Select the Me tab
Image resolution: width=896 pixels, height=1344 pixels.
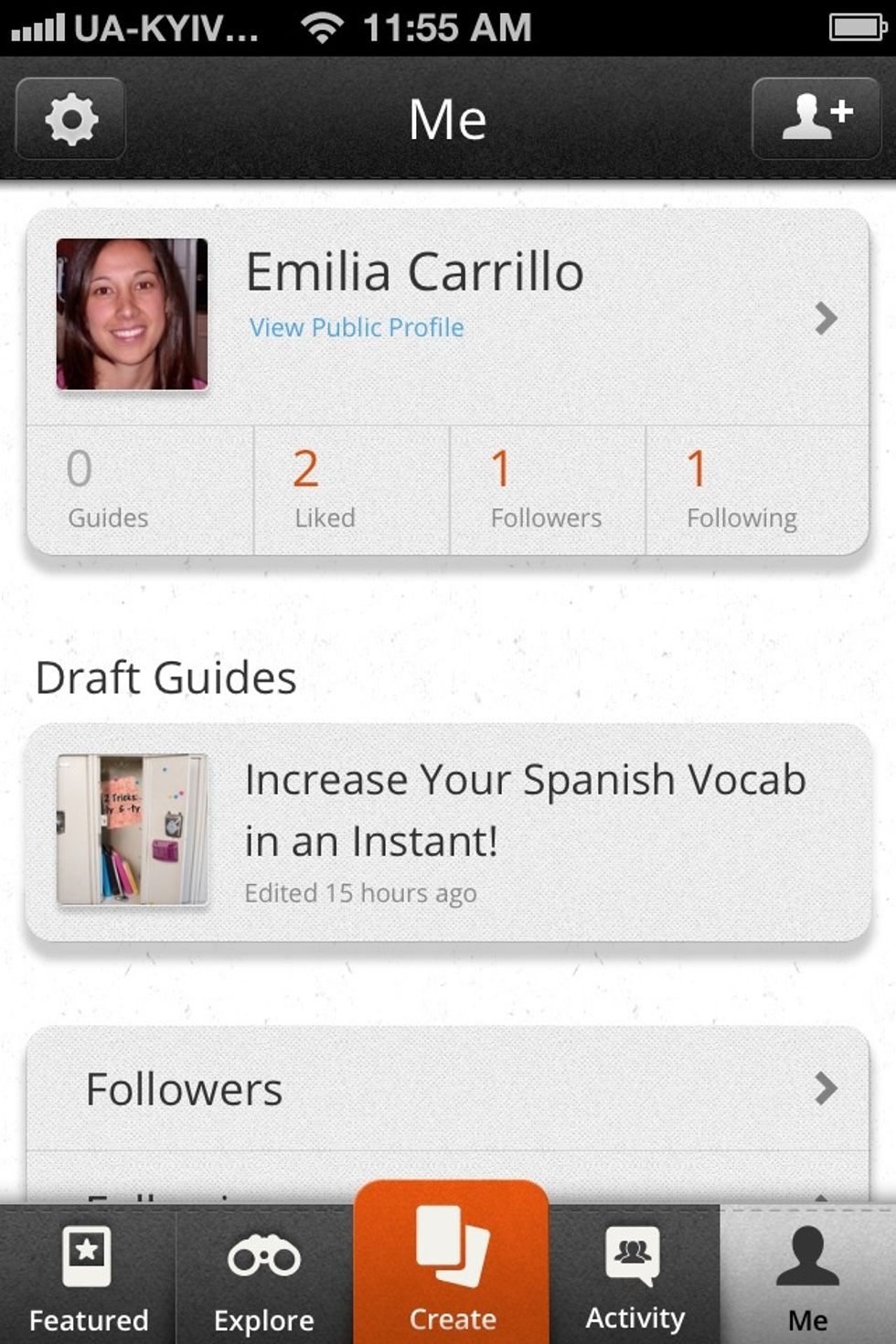(807, 1276)
